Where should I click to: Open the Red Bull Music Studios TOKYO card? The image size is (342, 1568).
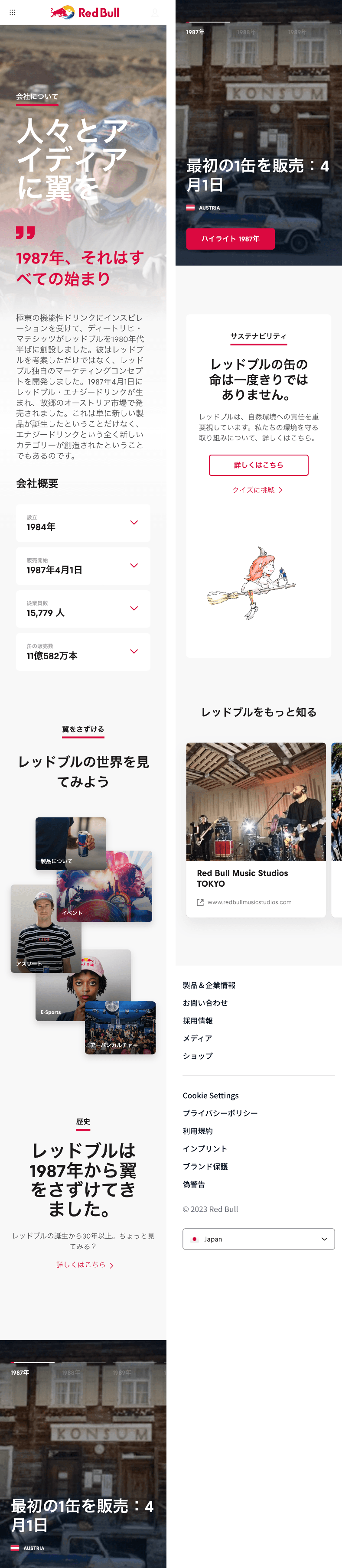click(256, 829)
